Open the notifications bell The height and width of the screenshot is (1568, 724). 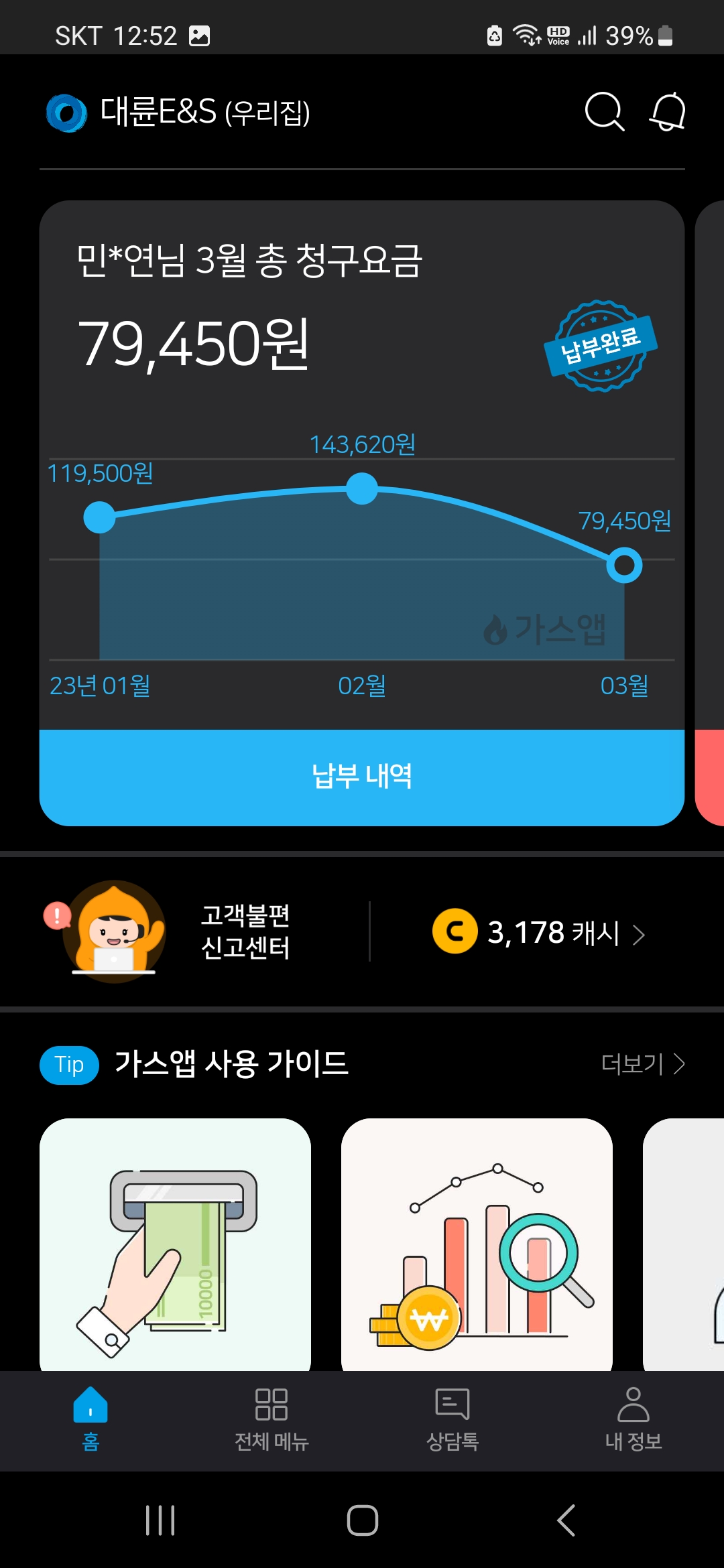pyautogui.click(x=668, y=111)
